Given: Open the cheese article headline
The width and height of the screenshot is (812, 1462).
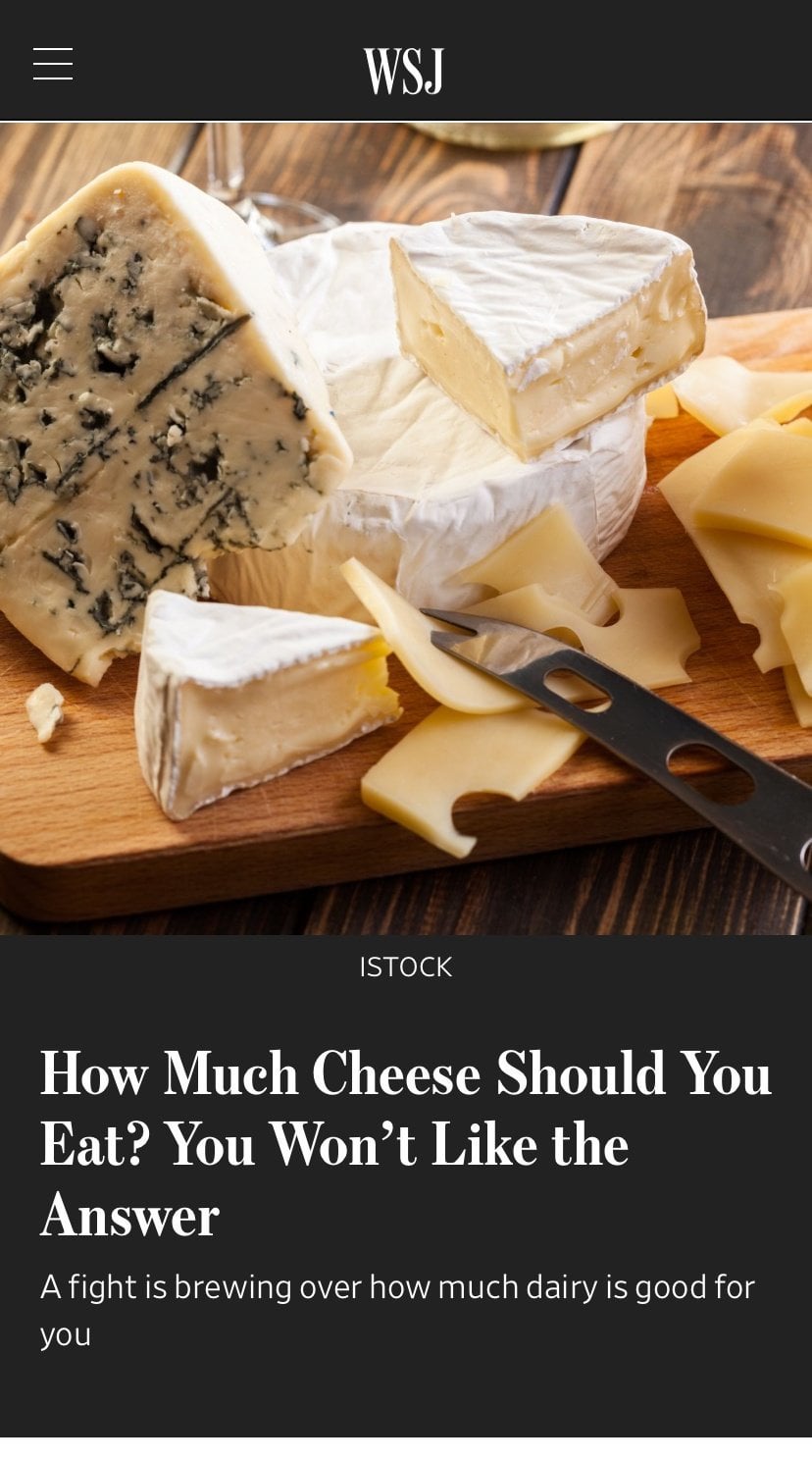Looking at the screenshot, I should tap(406, 1144).
